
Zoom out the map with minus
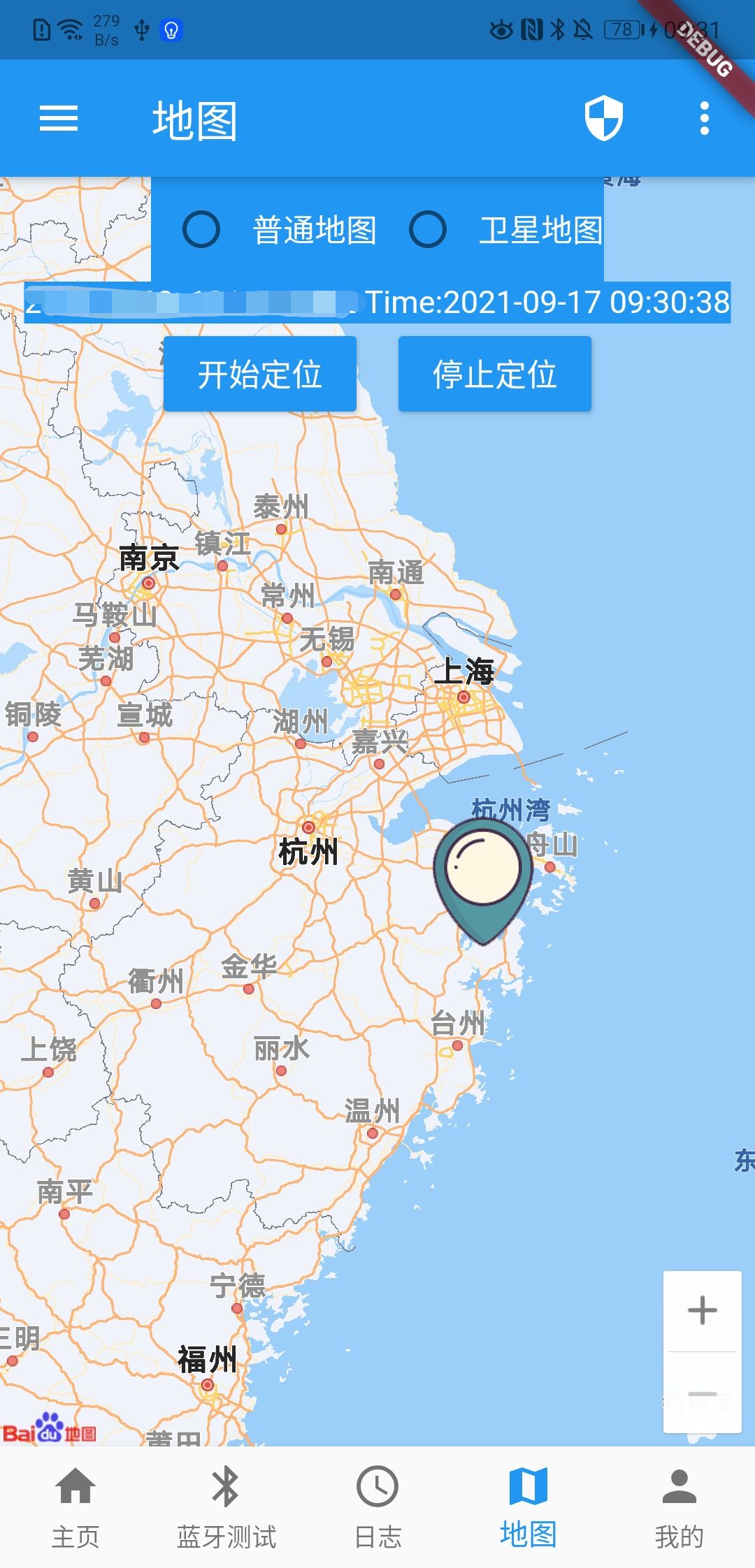(702, 1394)
